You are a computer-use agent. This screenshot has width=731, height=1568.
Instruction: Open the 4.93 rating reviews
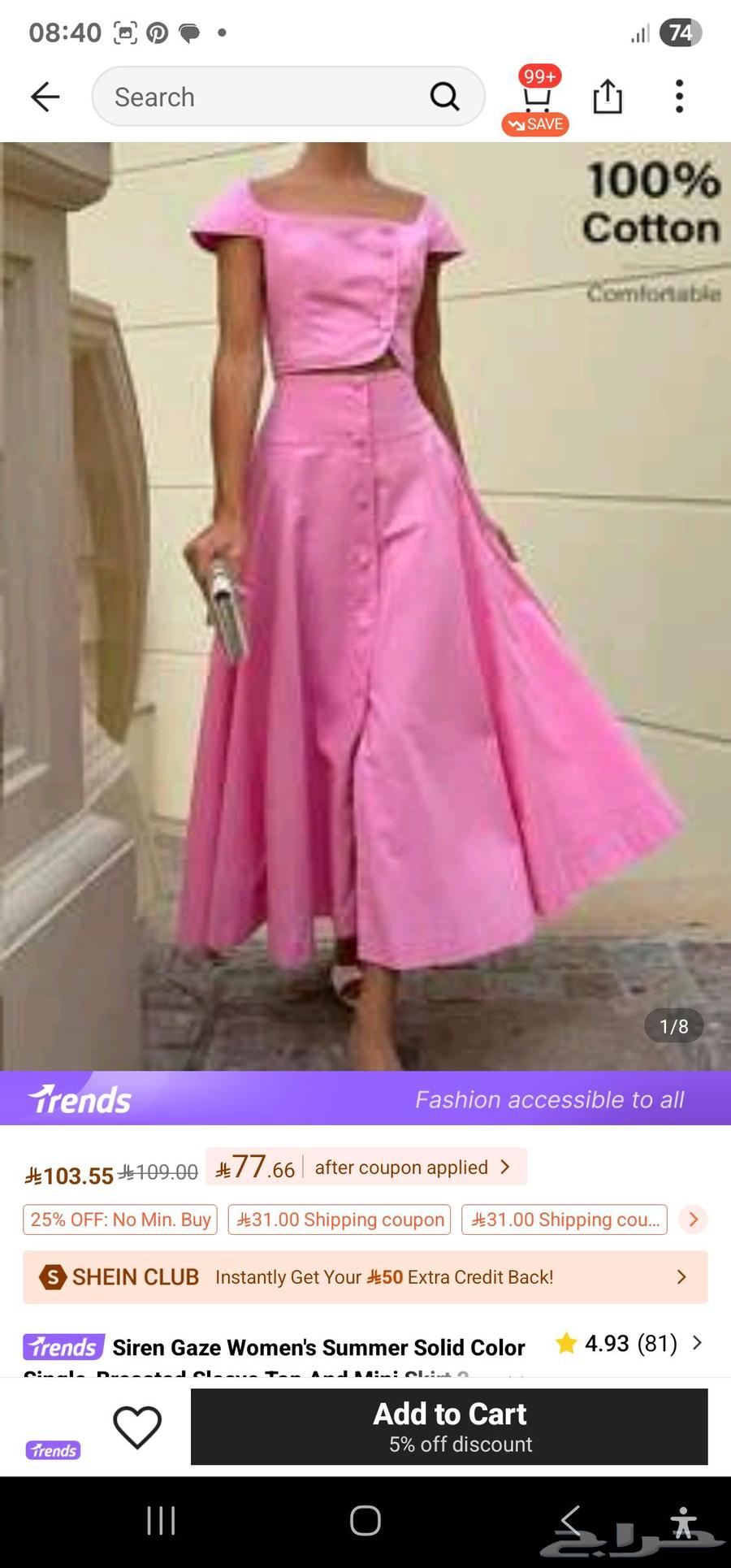pyautogui.click(x=629, y=1344)
